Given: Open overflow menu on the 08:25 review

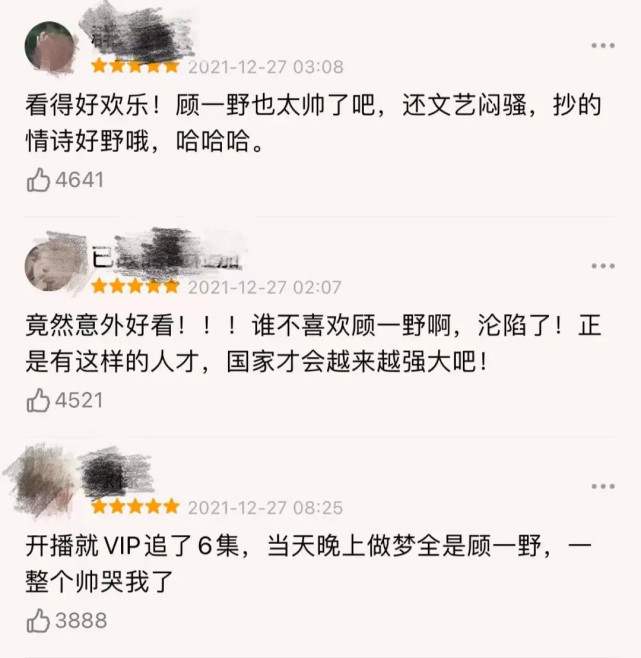Looking at the screenshot, I should click(x=602, y=486).
